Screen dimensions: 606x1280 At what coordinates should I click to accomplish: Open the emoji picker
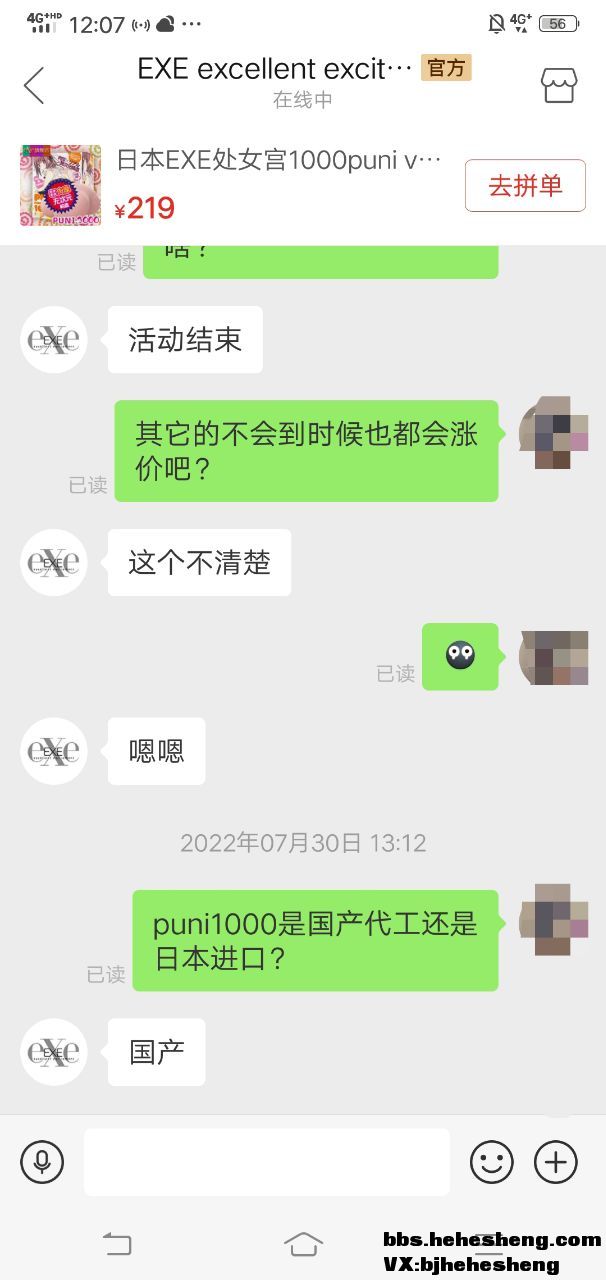pyautogui.click(x=492, y=1162)
